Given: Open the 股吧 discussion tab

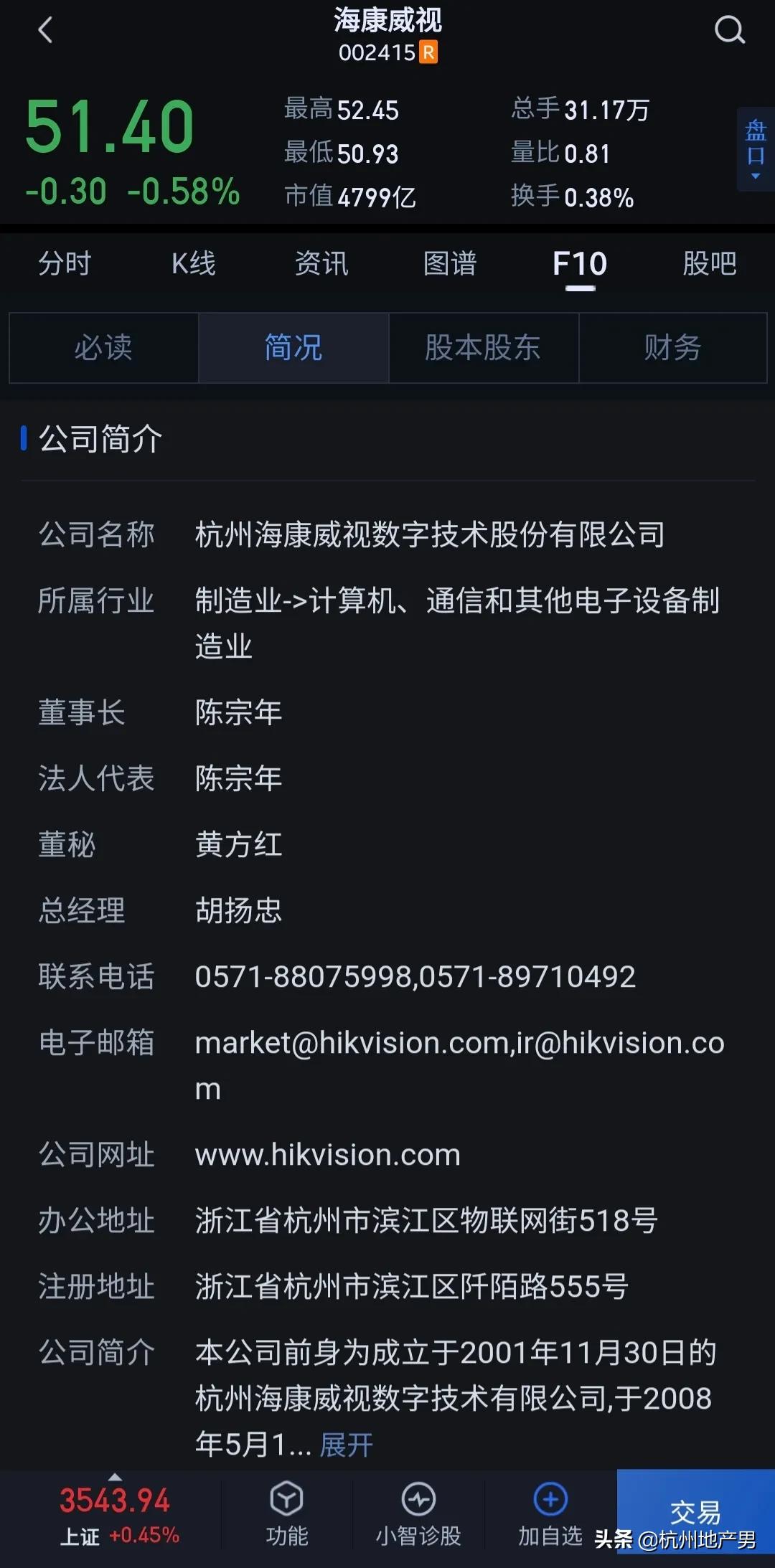Looking at the screenshot, I should point(709,264).
